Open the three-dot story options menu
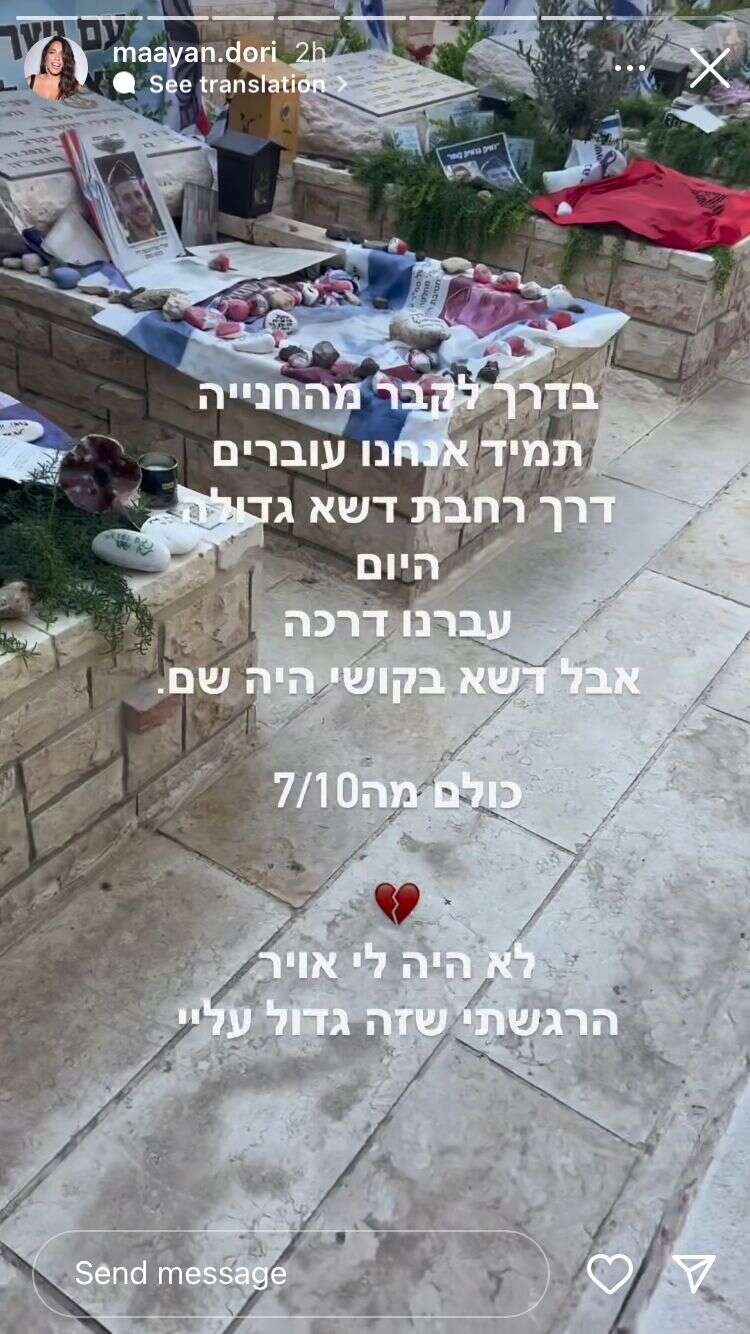This screenshot has height=1334, width=750. point(629,68)
